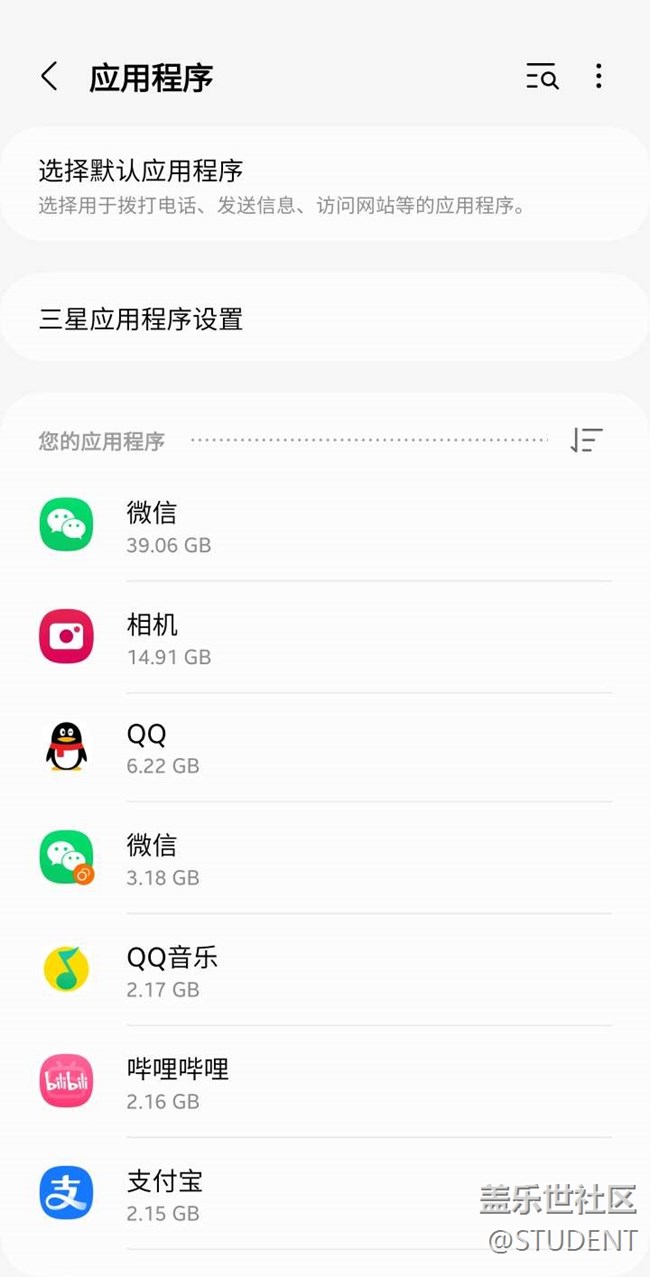The width and height of the screenshot is (650, 1277).
Task: View QQ音乐 app details
Action: click(324, 971)
